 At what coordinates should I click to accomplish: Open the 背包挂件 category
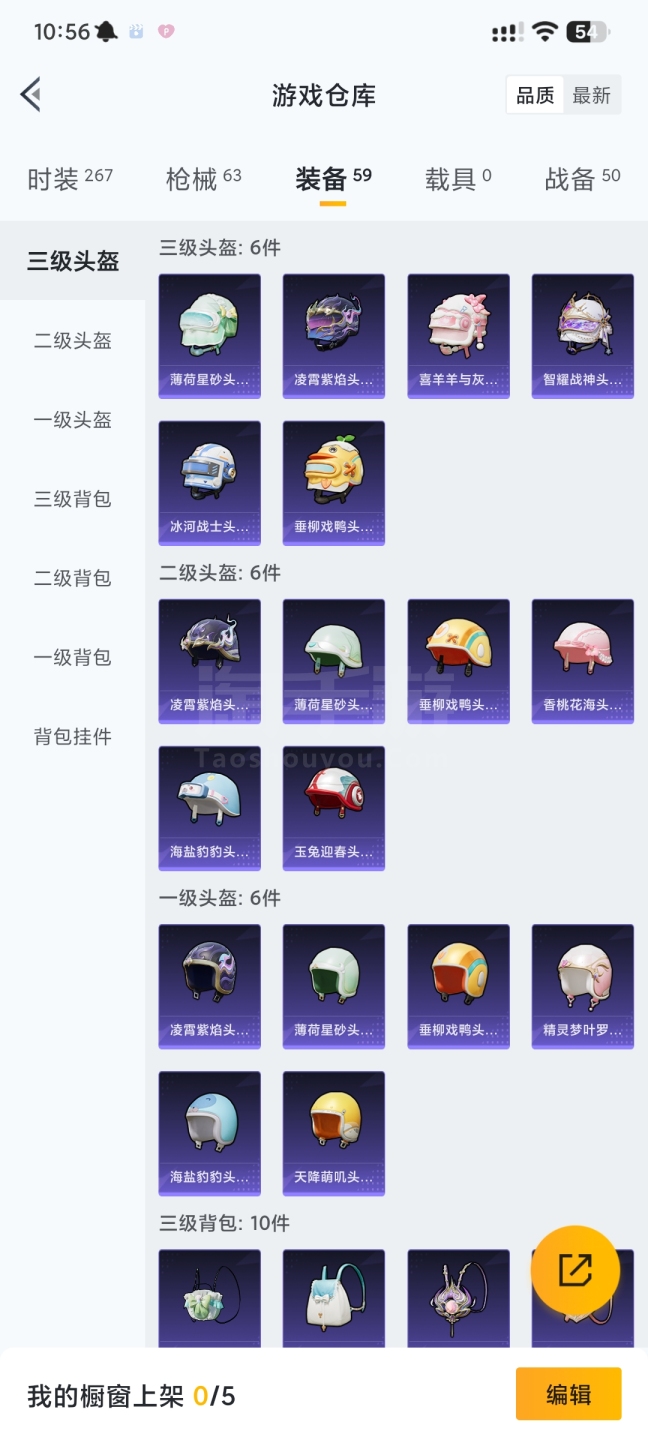73,737
